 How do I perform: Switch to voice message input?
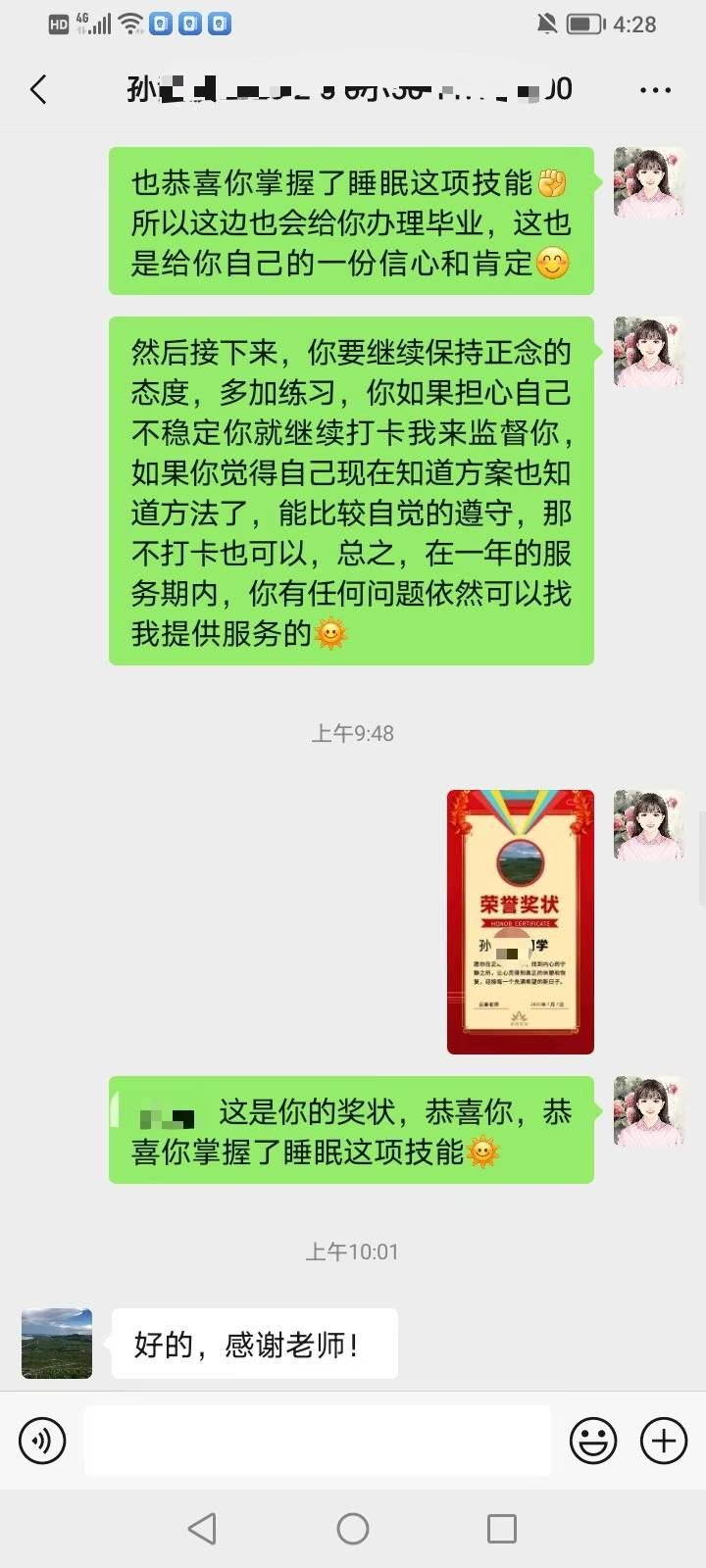pyautogui.click(x=42, y=1441)
